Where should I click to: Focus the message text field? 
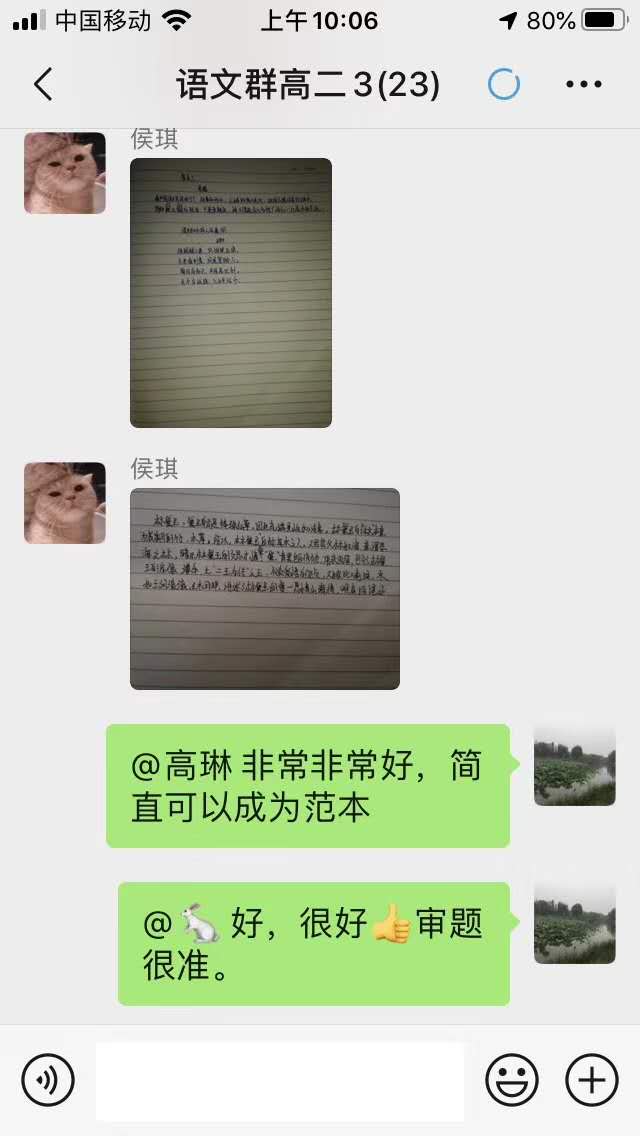280,1080
